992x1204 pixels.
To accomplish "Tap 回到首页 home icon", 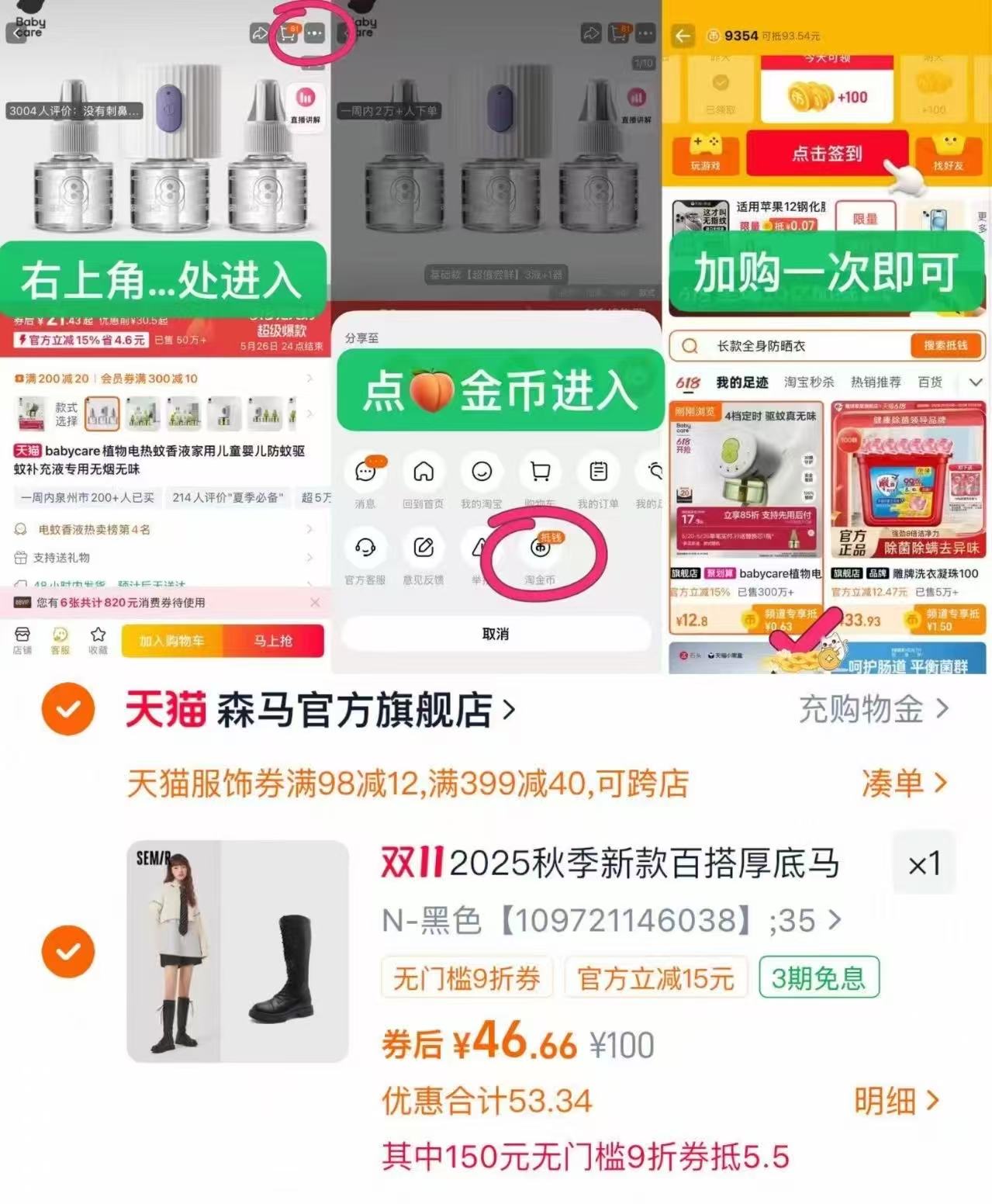I will tap(423, 472).
